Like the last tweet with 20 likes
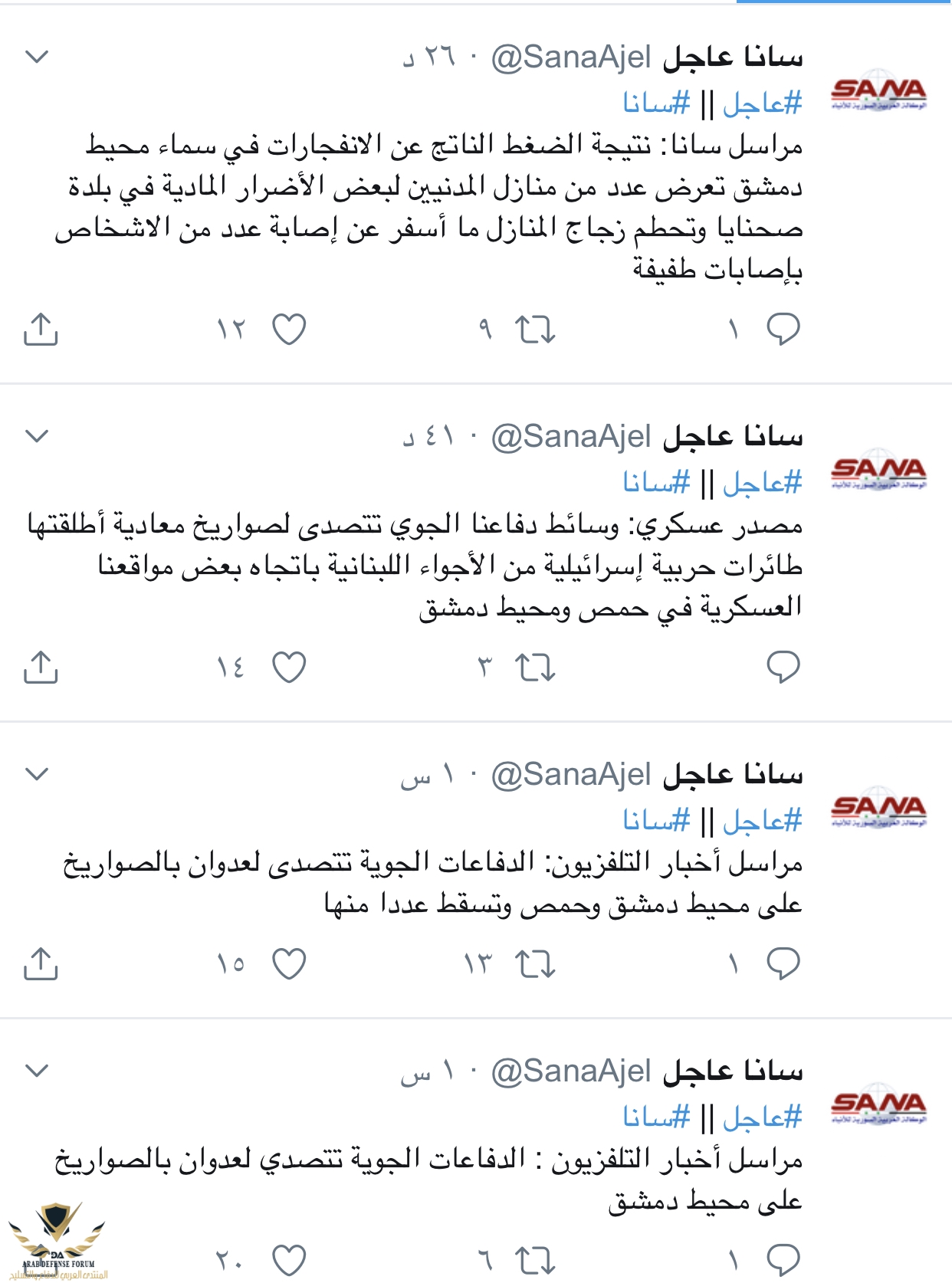 (x=289, y=1261)
